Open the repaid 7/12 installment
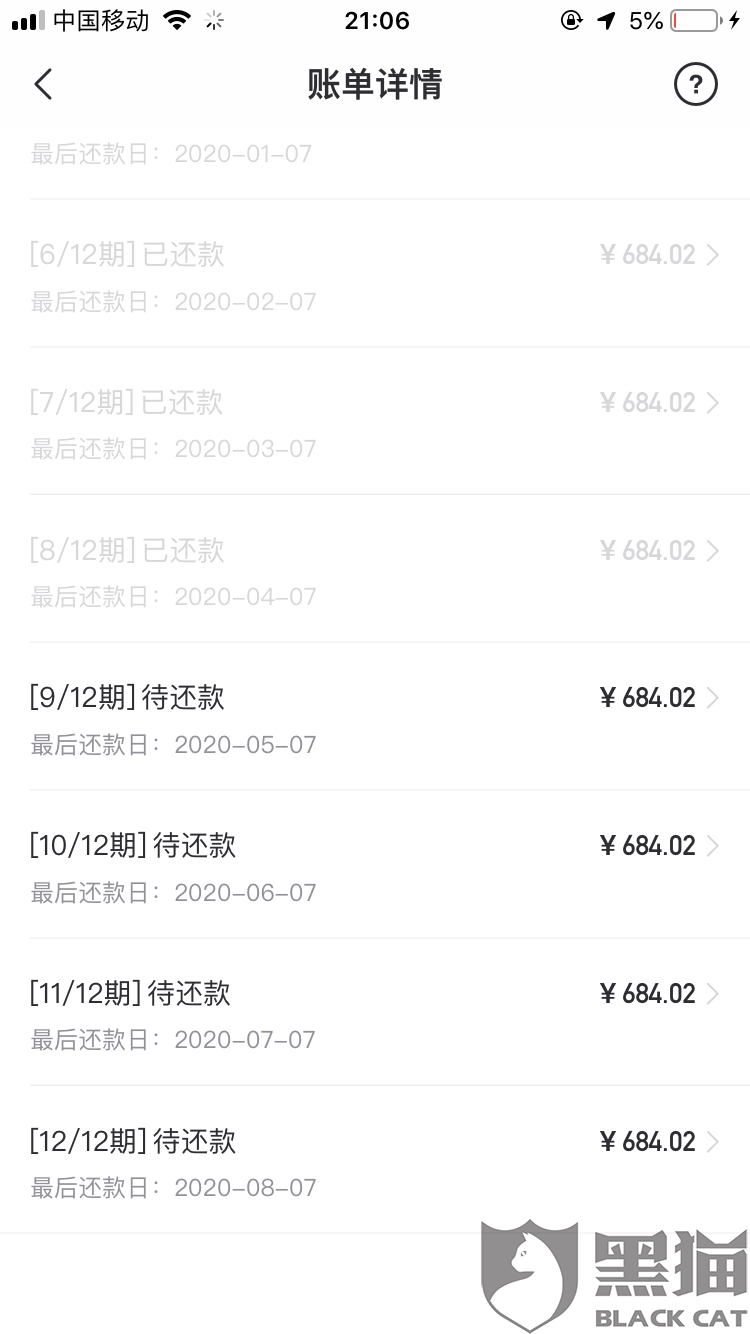Image resolution: width=750 pixels, height=1334 pixels. 375,421
